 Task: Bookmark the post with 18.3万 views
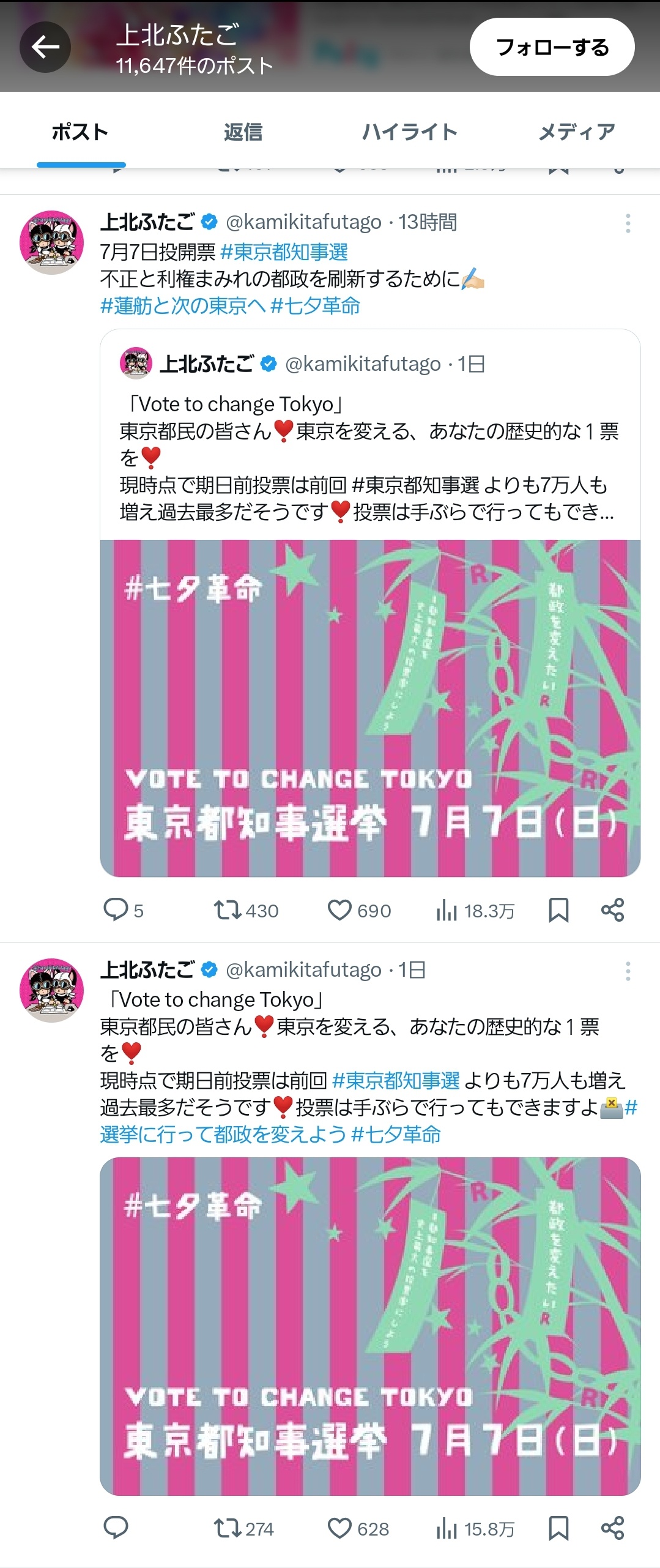[x=558, y=910]
